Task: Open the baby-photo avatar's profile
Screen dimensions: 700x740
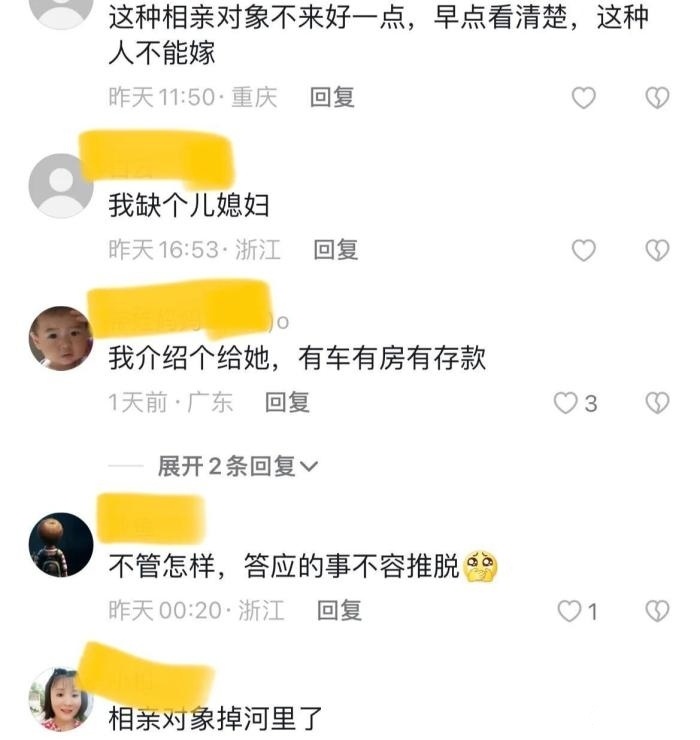Action: [61, 338]
